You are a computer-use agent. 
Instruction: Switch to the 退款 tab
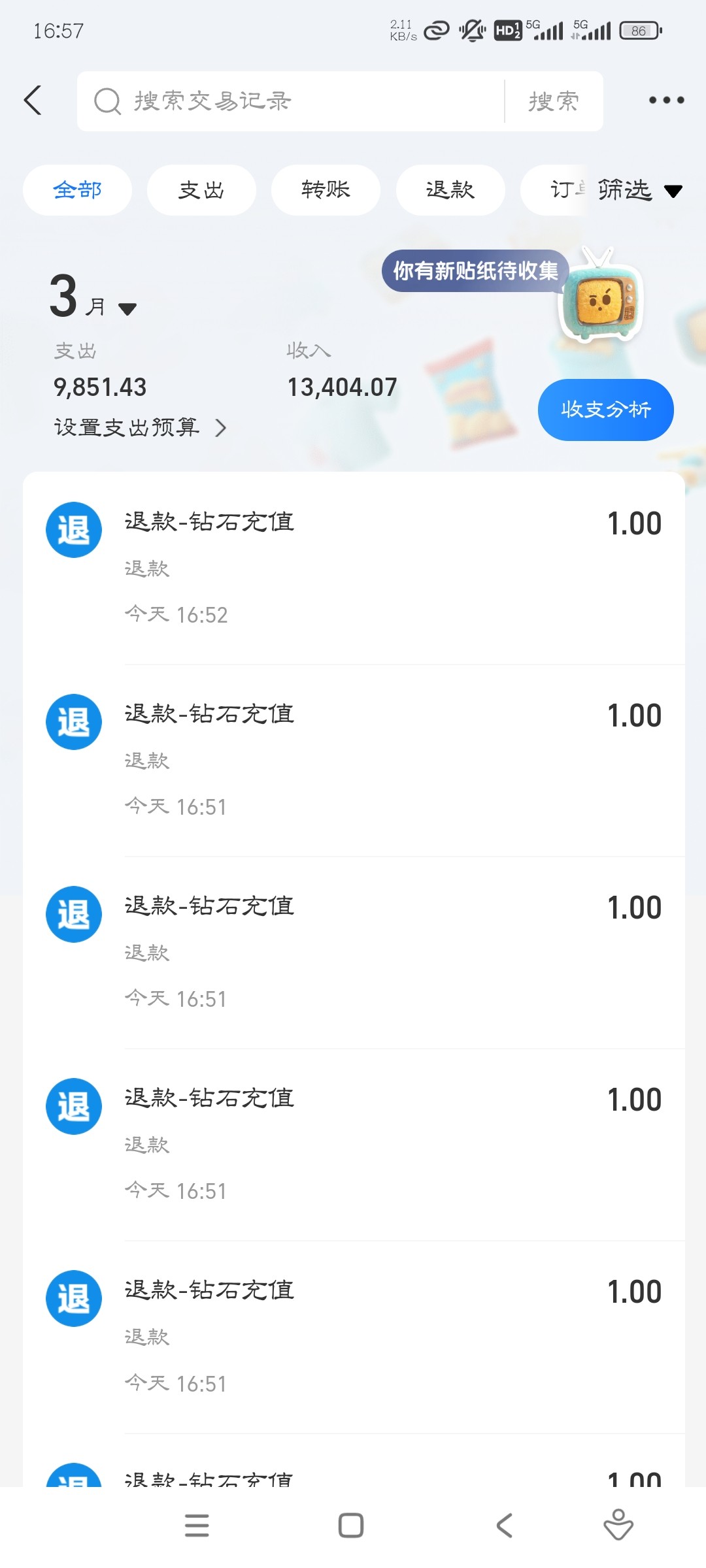[450, 190]
